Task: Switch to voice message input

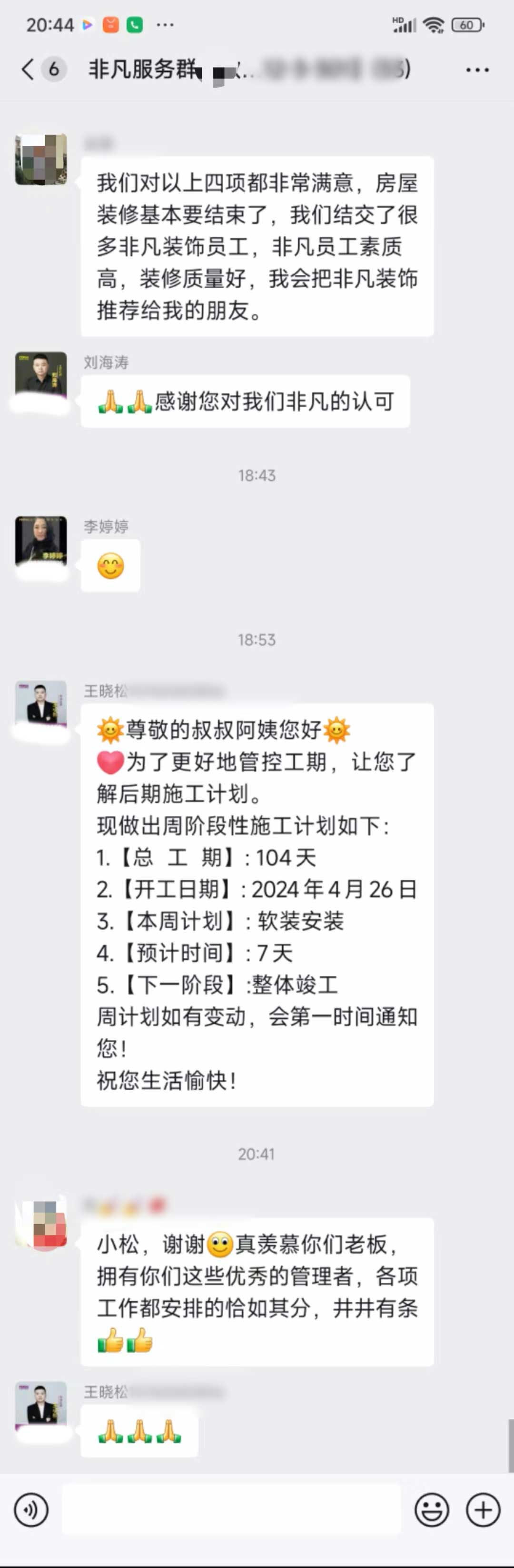Action: click(31, 1509)
